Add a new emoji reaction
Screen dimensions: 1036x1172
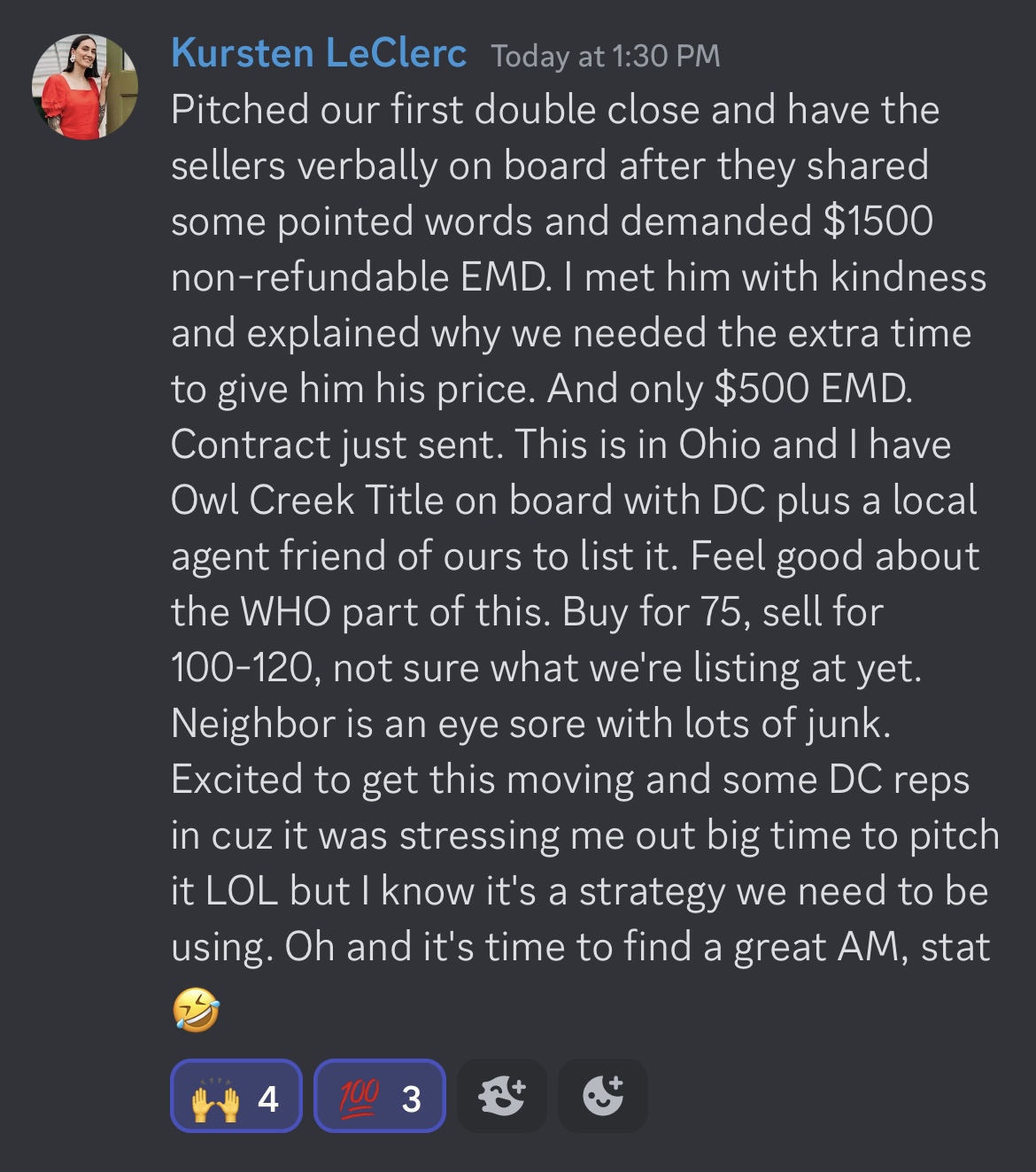coord(603,1096)
